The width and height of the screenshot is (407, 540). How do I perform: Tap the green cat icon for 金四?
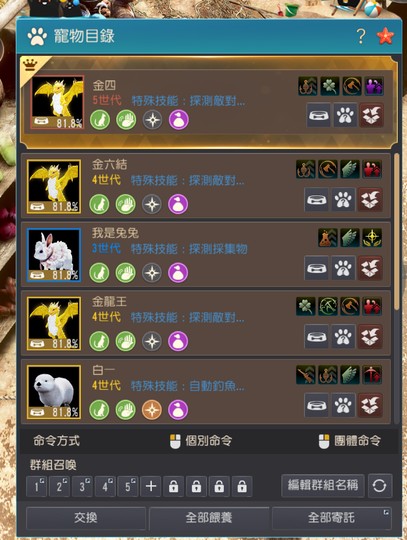coord(100,120)
